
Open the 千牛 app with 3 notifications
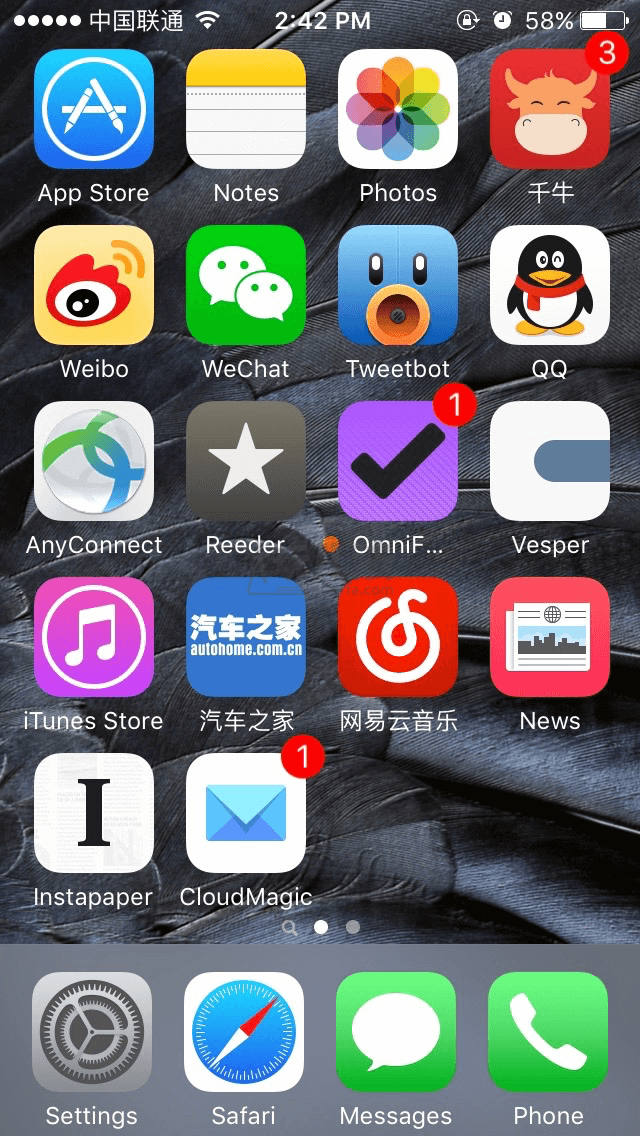550,109
